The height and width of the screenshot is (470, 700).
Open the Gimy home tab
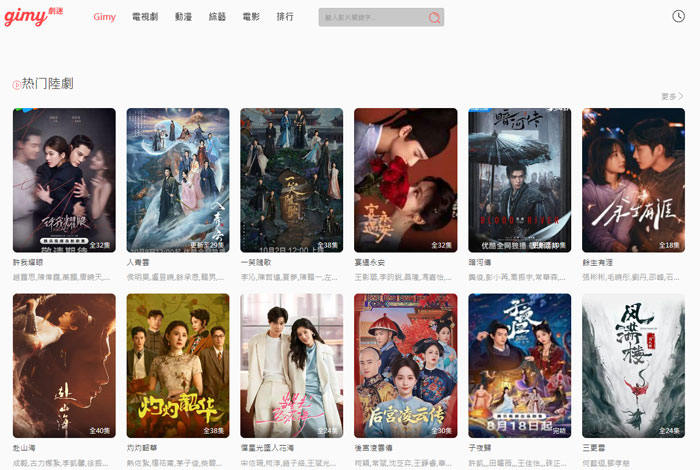point(104,17)
